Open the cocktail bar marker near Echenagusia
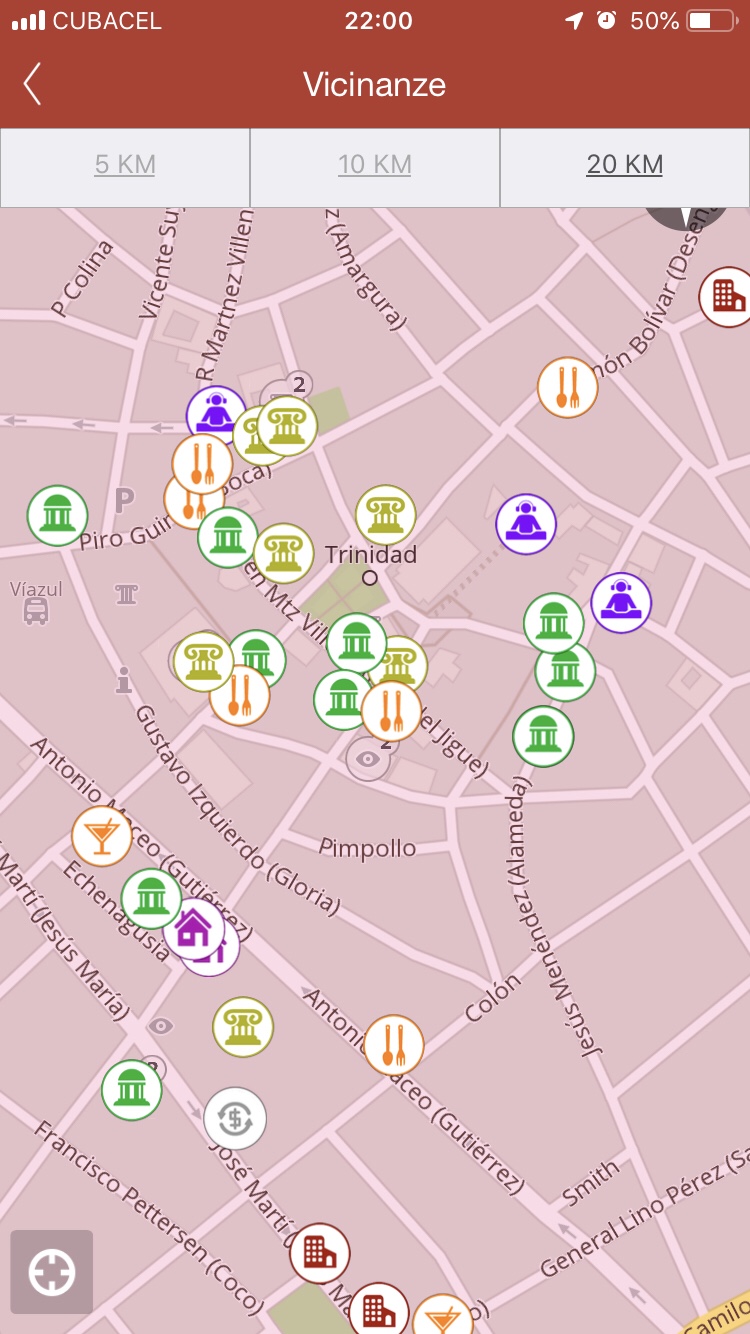Screen dimensions: 750x1334 [102, 836]
